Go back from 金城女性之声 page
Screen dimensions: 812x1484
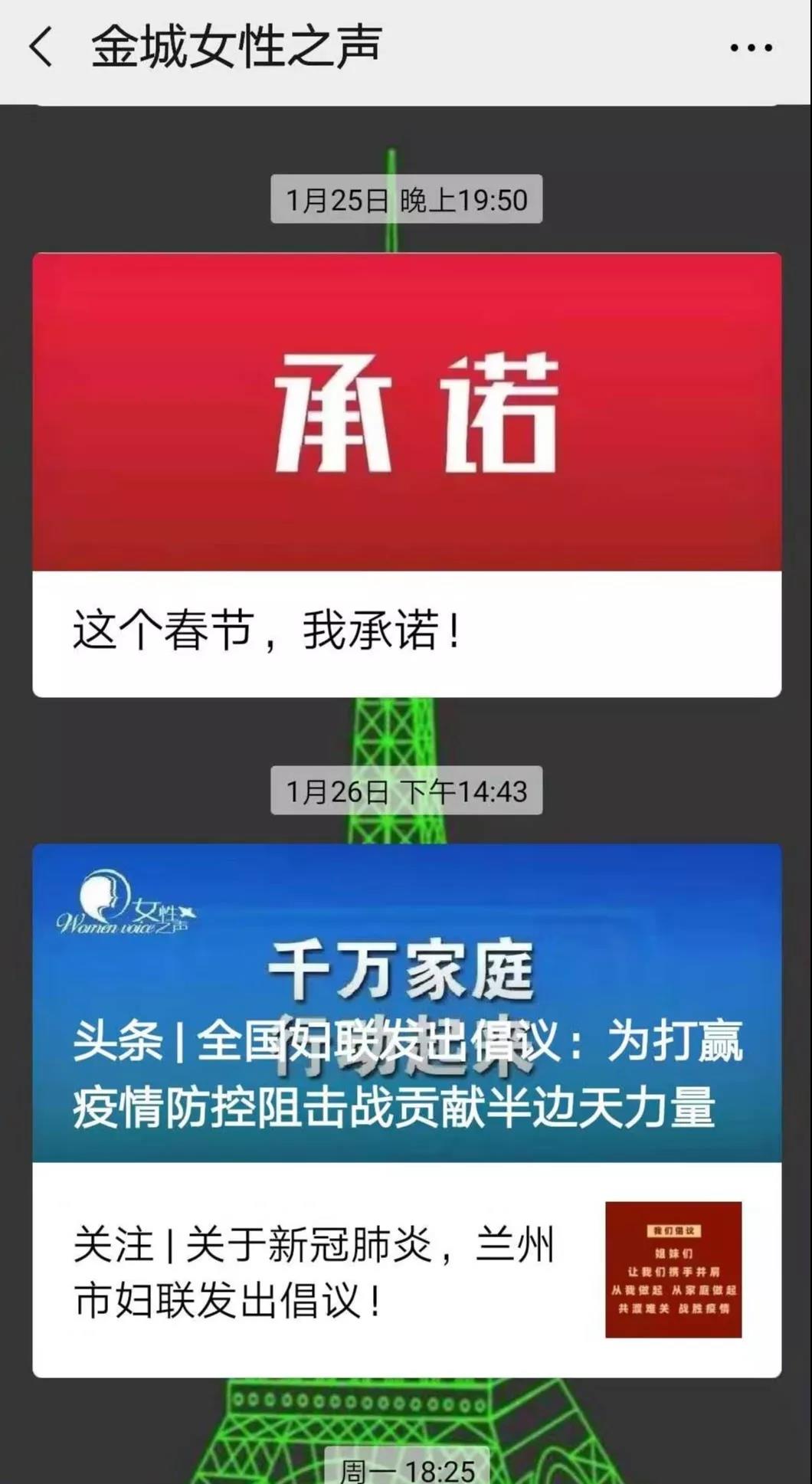click(x=41, y=48)
